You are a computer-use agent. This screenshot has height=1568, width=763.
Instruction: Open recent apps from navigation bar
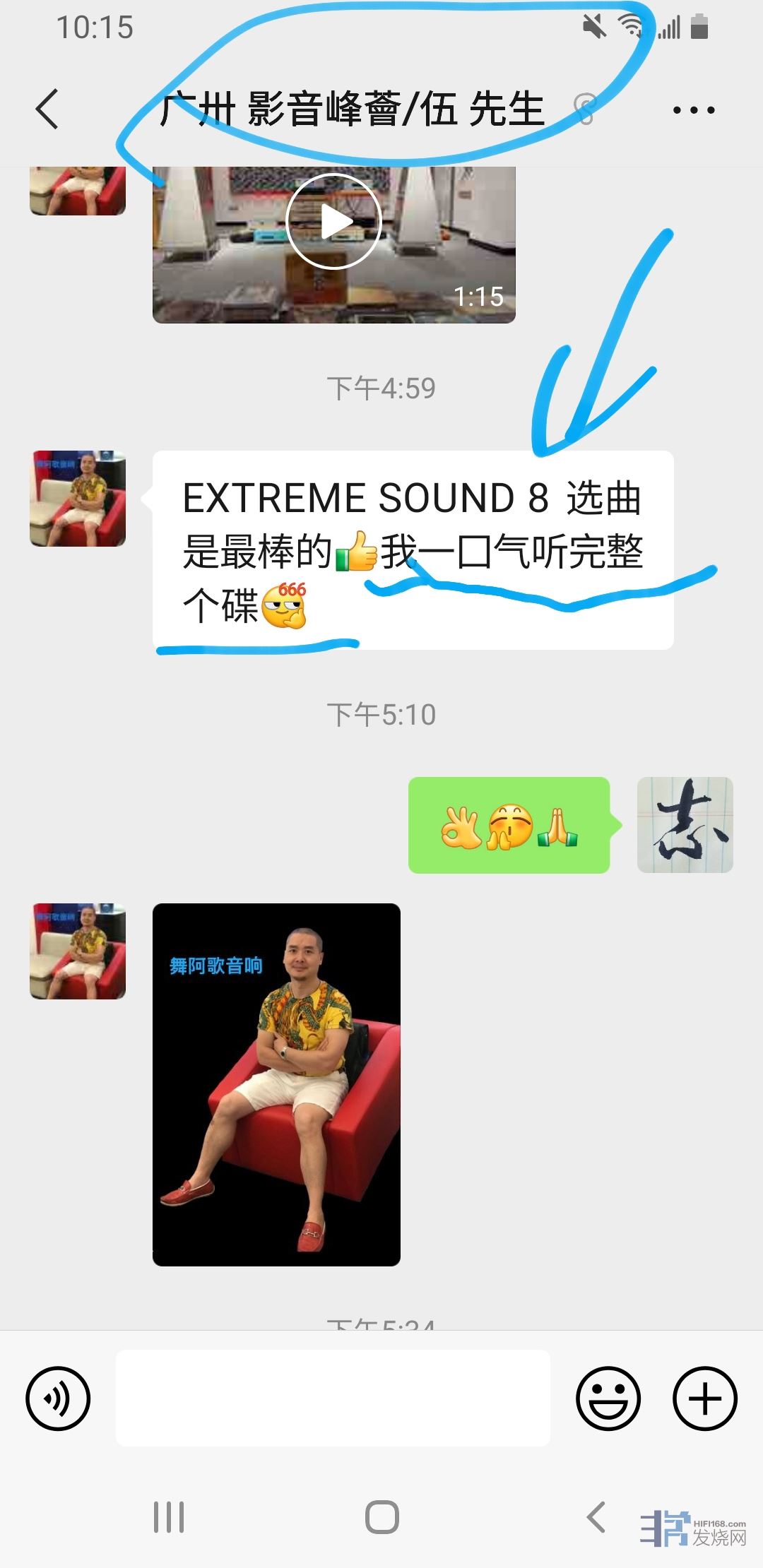(x=169, y=1517)
